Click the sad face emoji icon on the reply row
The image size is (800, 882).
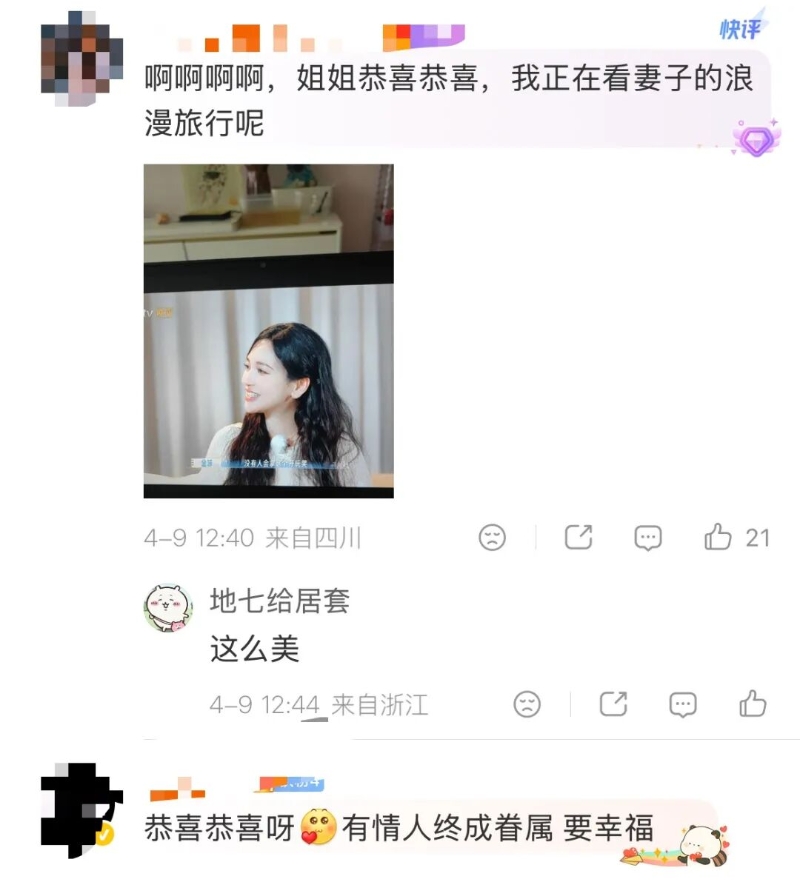[525, 703]
